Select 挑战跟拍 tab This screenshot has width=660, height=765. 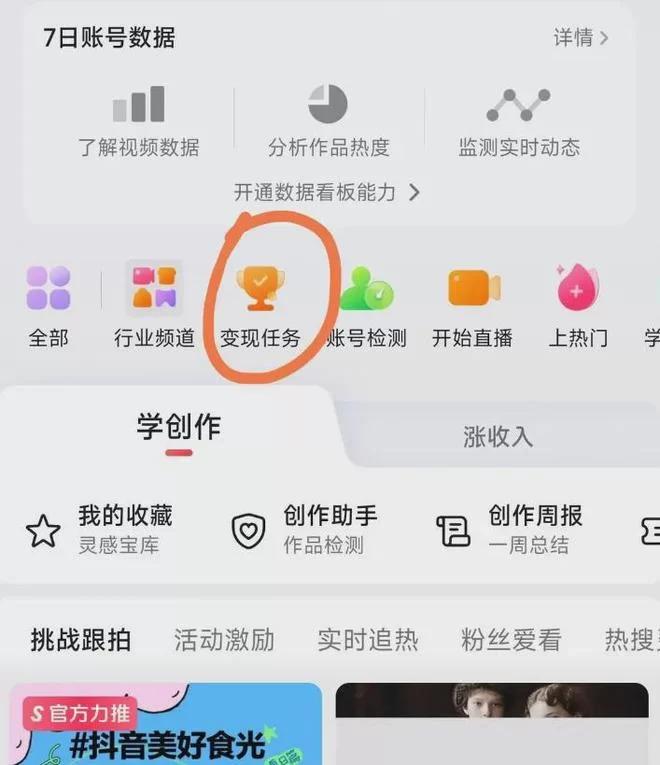click(81, 640)
